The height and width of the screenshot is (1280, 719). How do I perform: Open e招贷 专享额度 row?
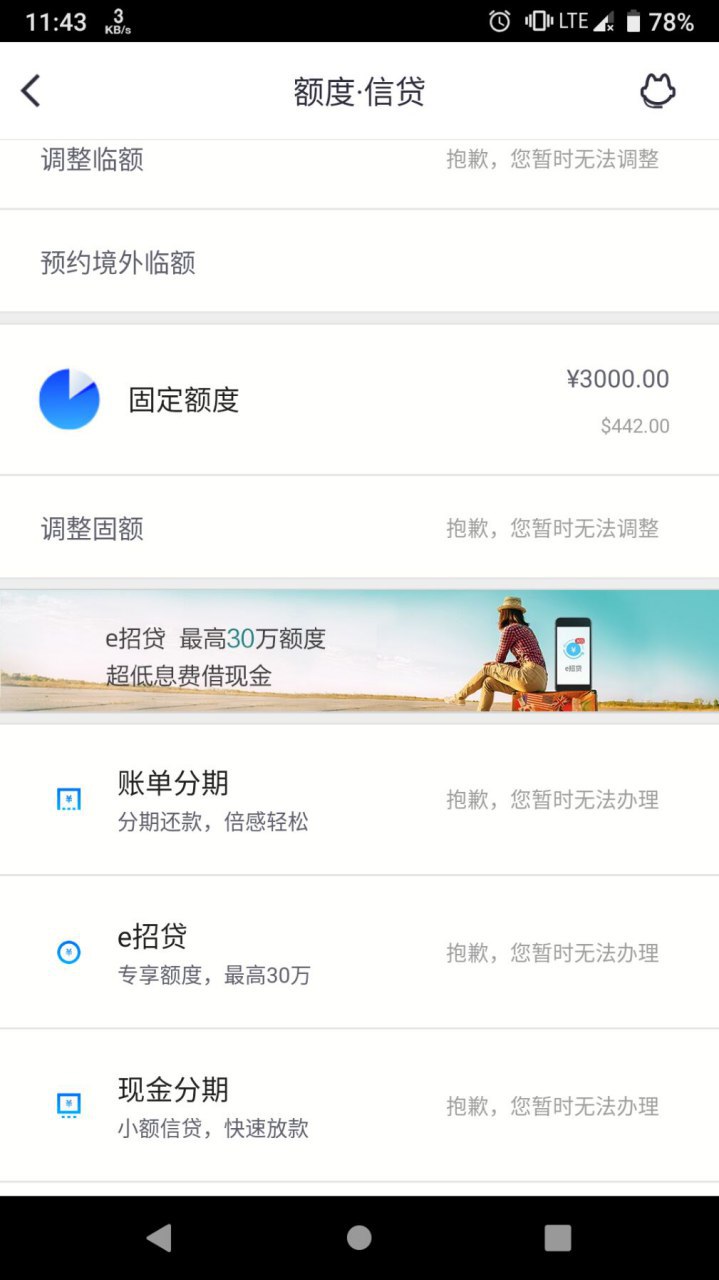pos(359,953)
